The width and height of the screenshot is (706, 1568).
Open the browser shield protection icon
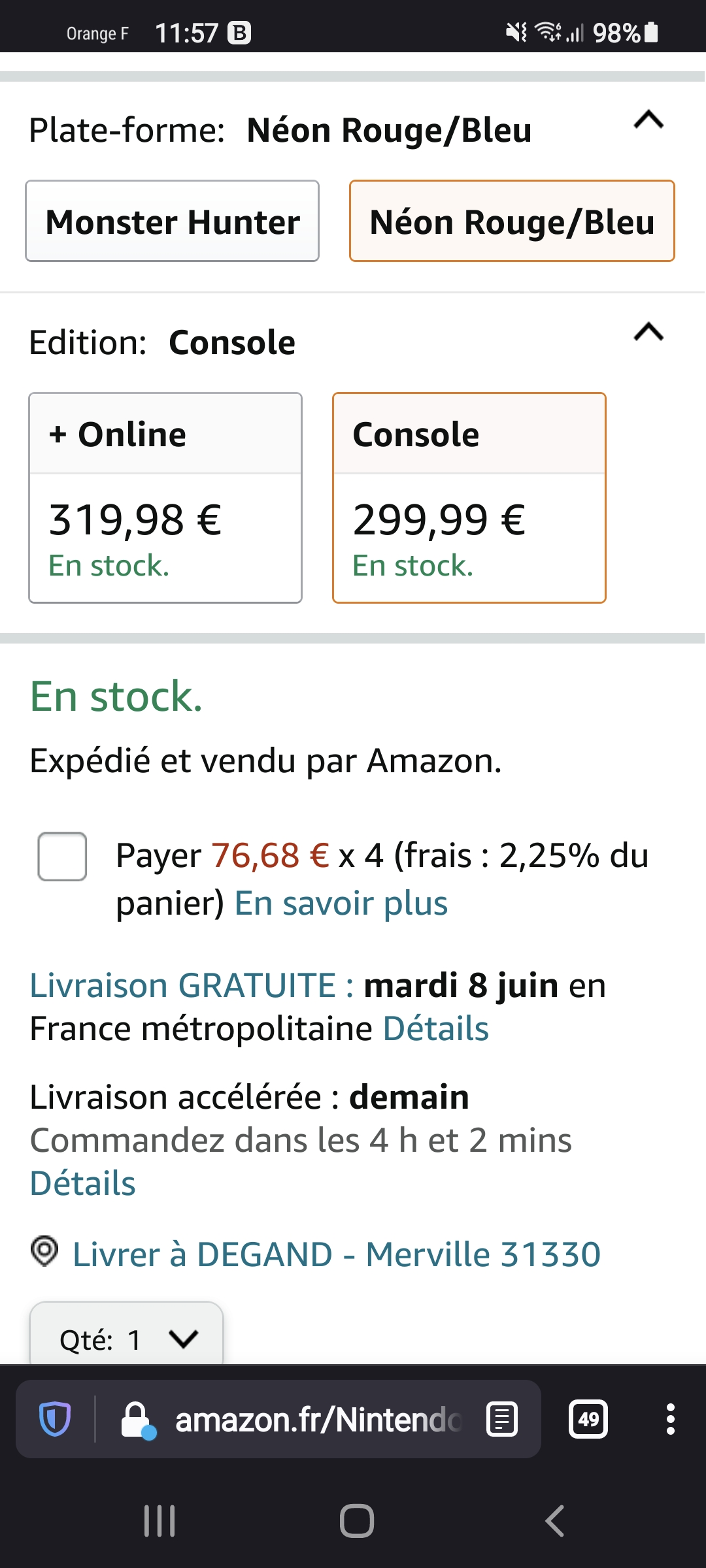point(55,1419)
